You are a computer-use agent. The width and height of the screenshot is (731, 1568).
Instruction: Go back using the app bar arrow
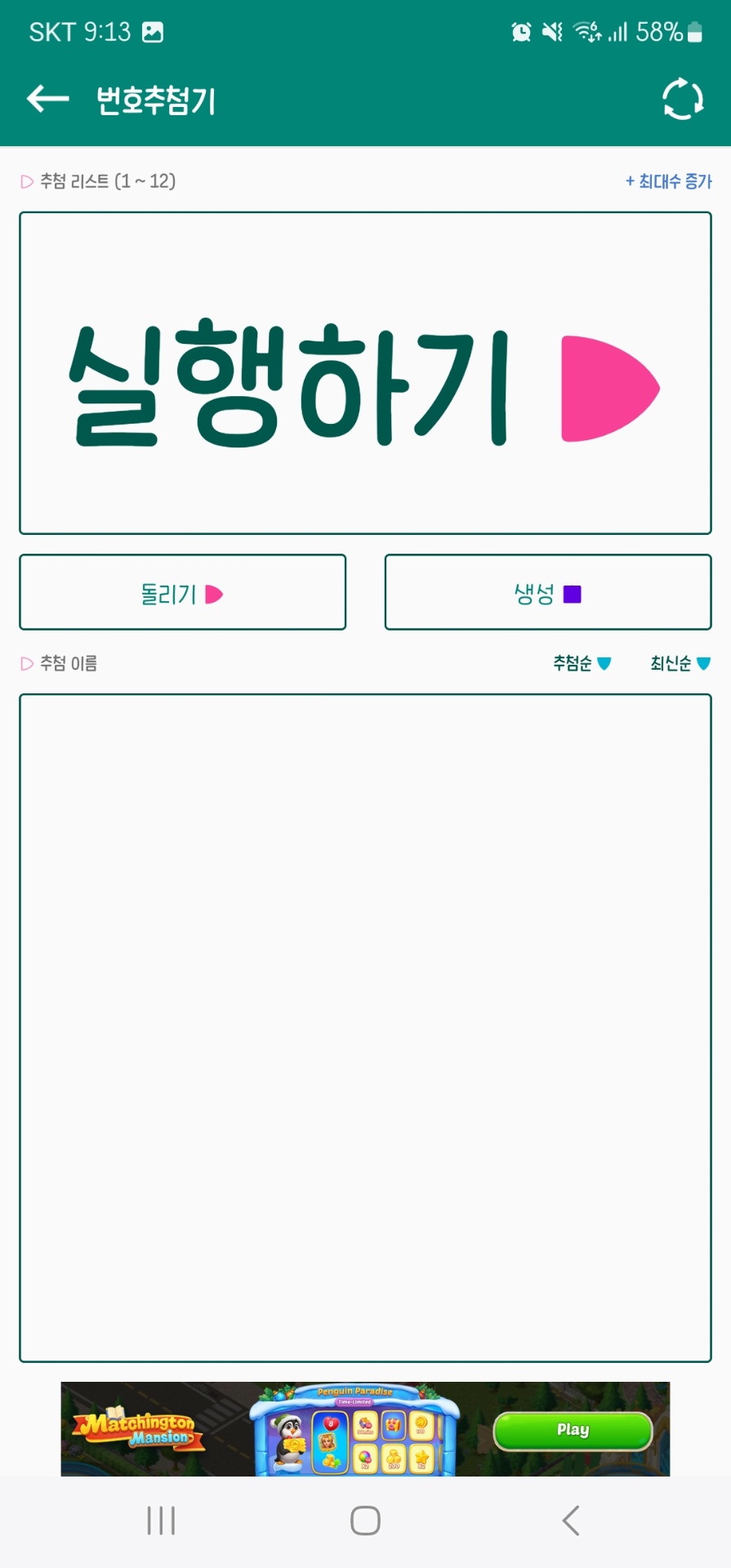[x=47, y=100]
